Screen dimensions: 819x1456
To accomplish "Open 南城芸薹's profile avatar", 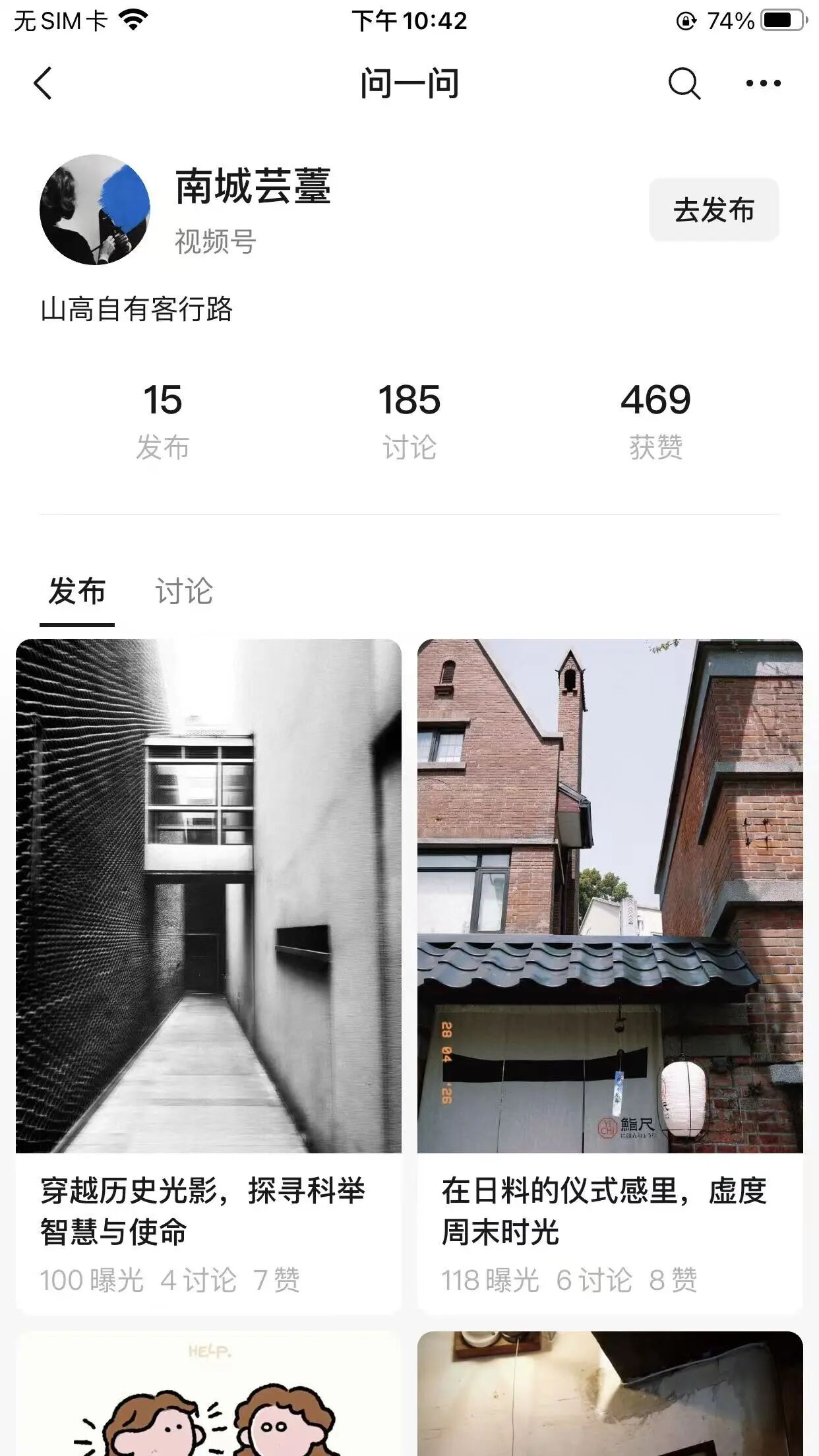I will pos(95,210).
